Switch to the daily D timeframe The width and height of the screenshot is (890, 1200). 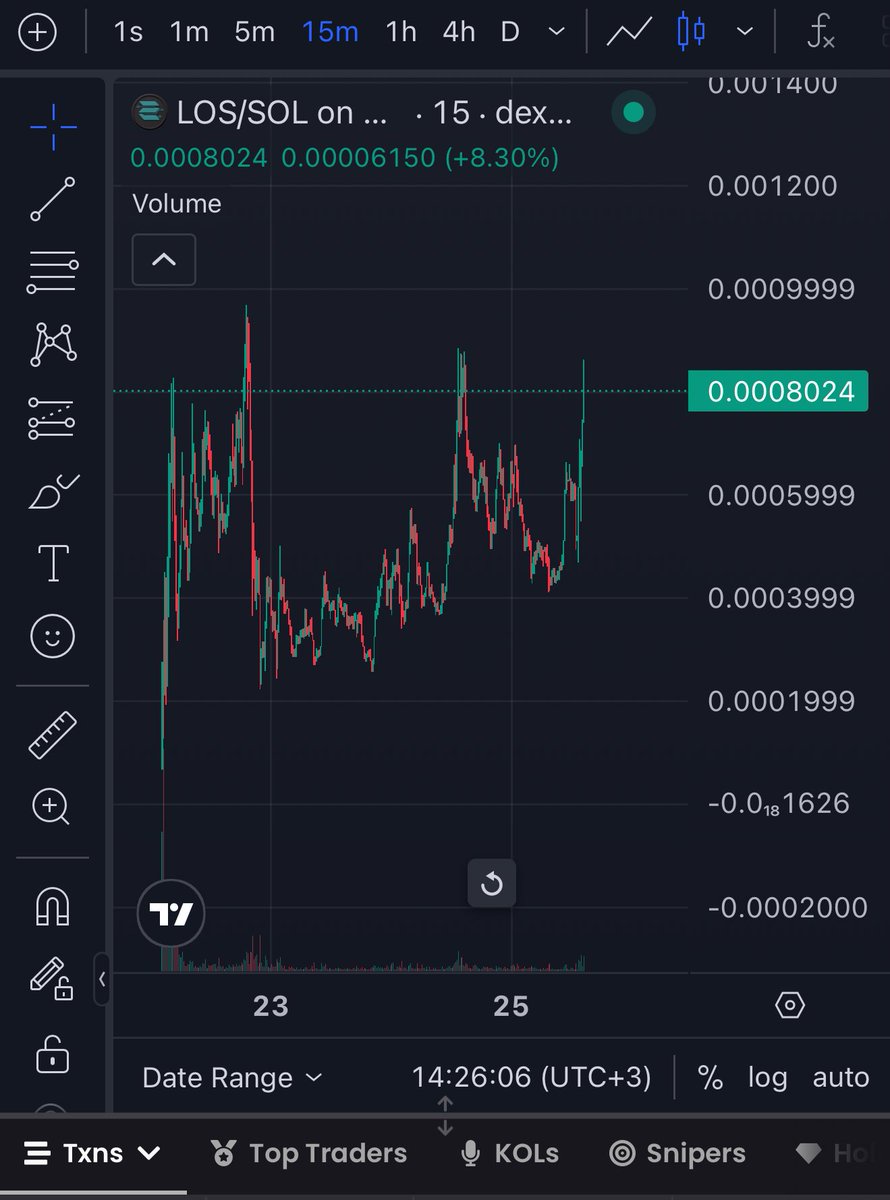[510, 32]
